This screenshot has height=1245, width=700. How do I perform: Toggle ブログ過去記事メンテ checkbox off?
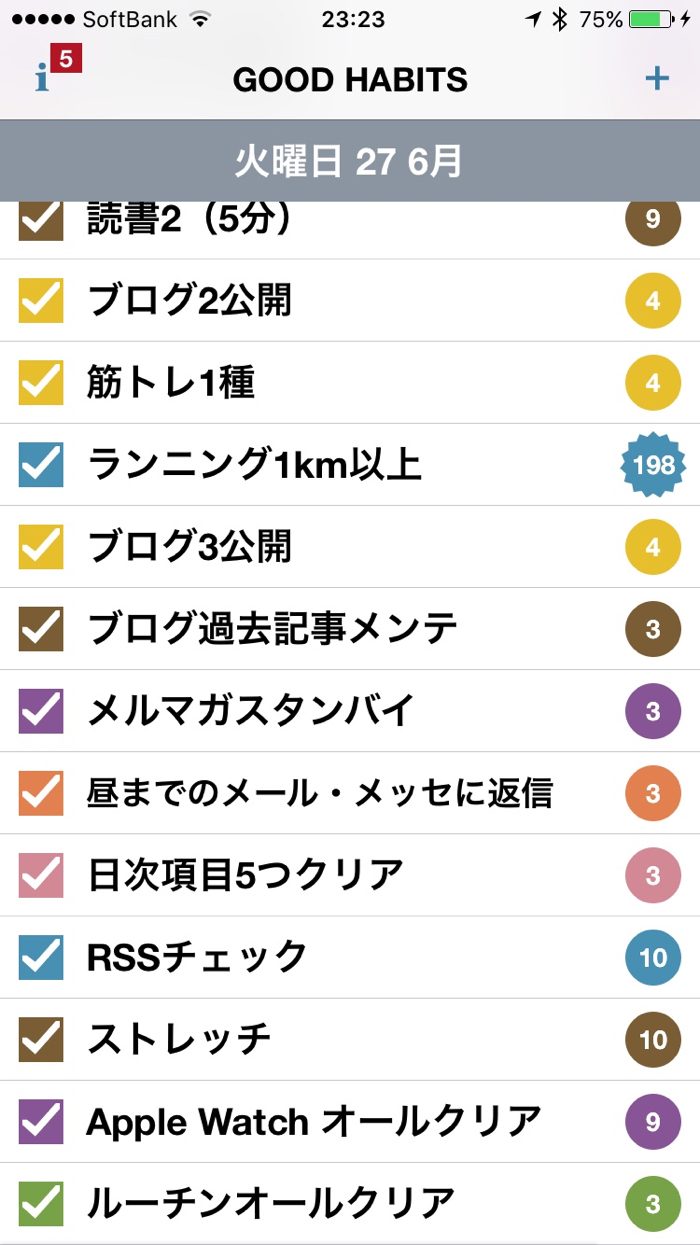tap(41, 628)
